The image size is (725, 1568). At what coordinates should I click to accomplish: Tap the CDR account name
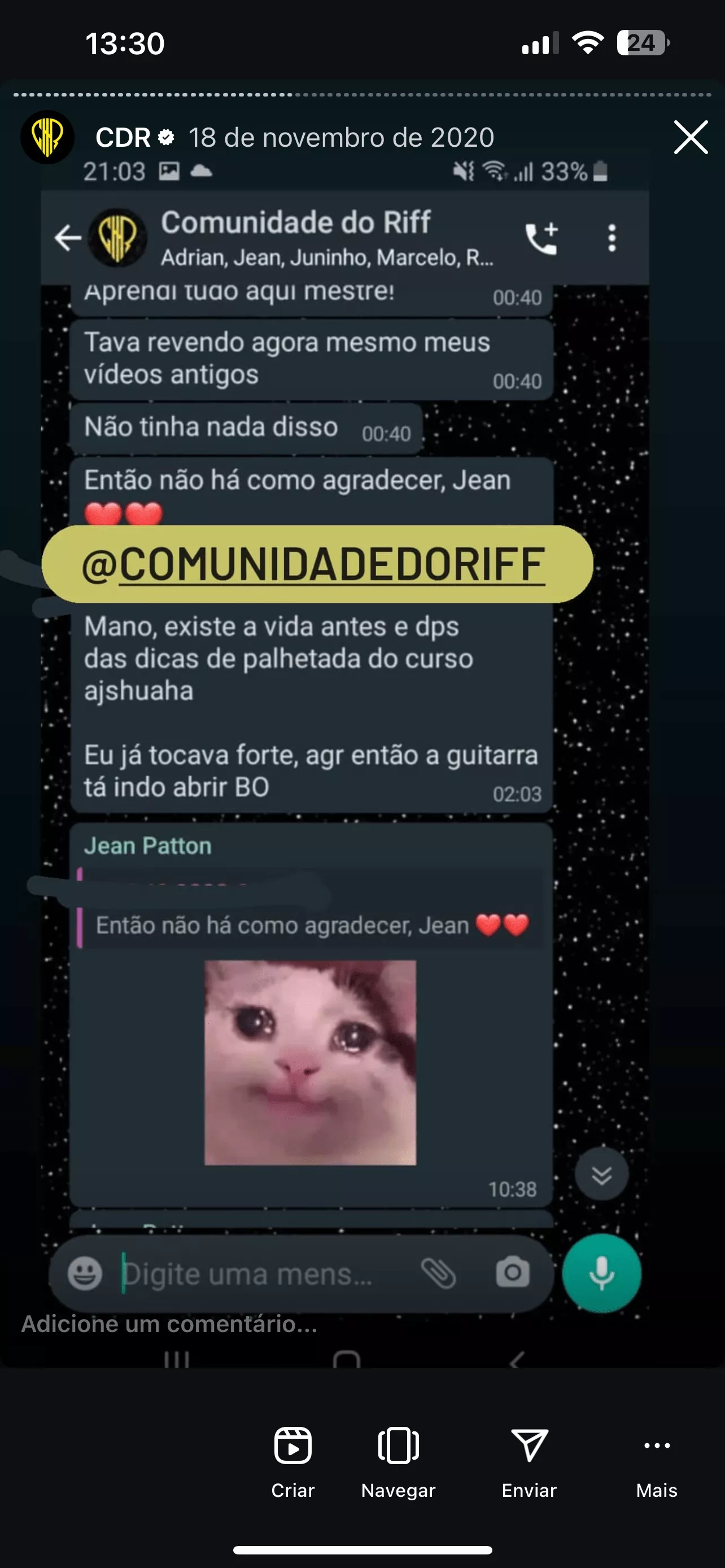coord(124,138)
